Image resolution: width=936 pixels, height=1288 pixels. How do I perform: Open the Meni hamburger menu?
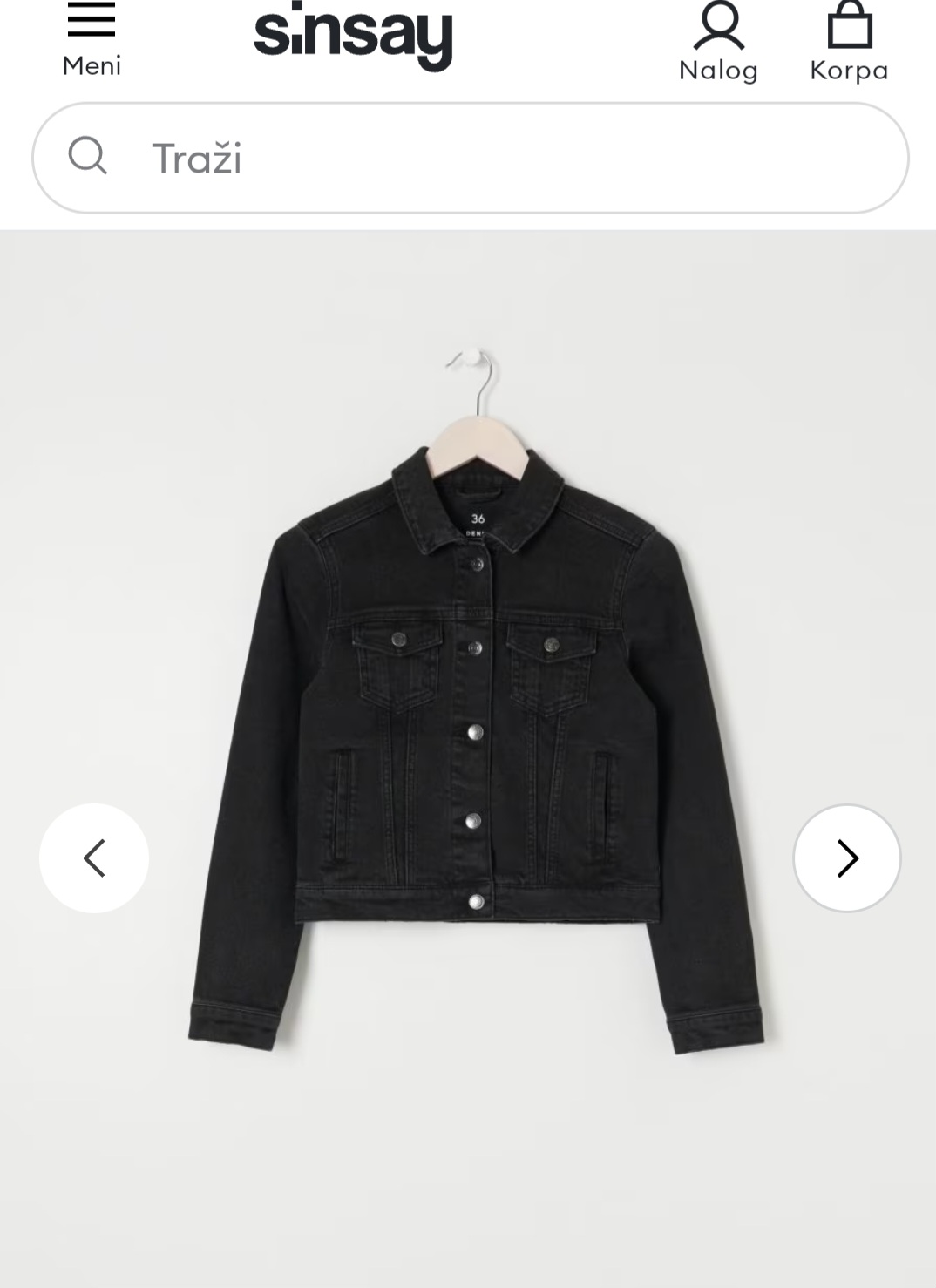(92, 38)
